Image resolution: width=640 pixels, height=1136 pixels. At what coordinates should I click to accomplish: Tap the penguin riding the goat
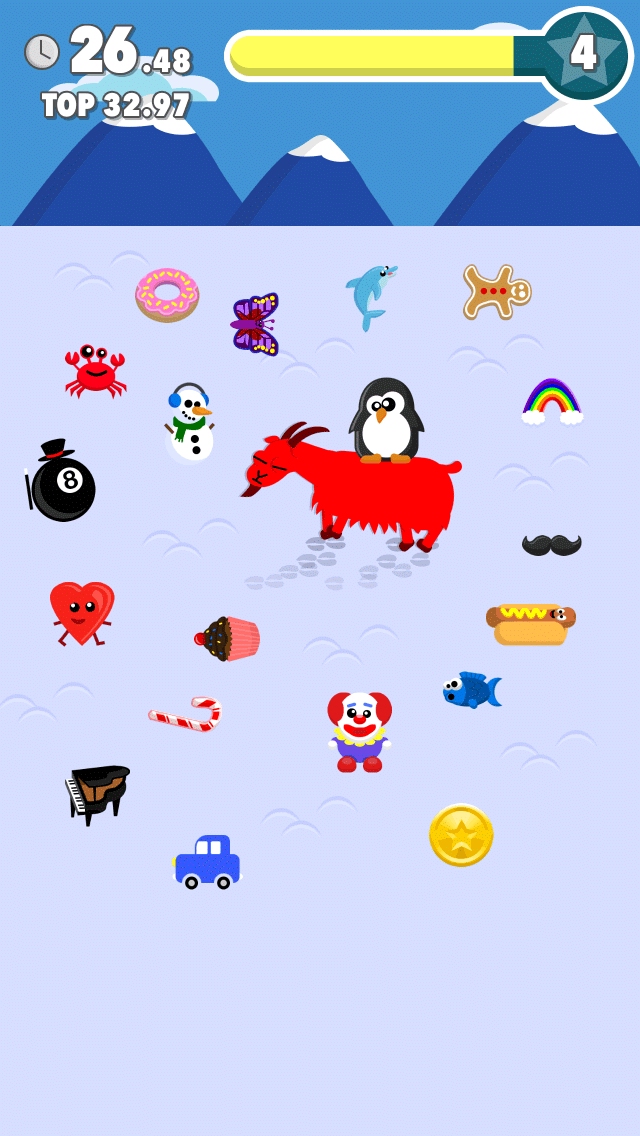tap(386, 420)
